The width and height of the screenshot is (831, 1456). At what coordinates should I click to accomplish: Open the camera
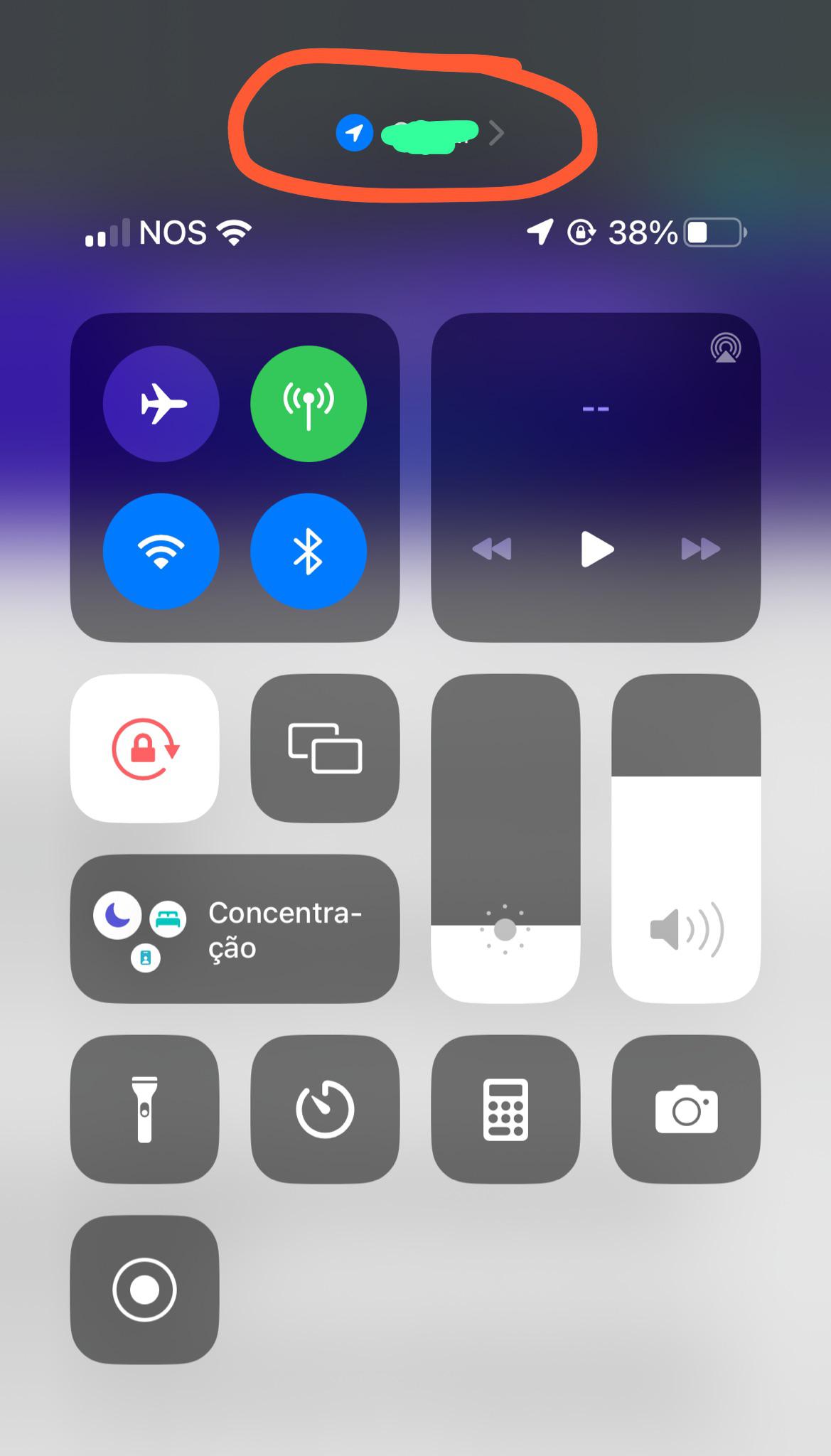point(686,1109)
